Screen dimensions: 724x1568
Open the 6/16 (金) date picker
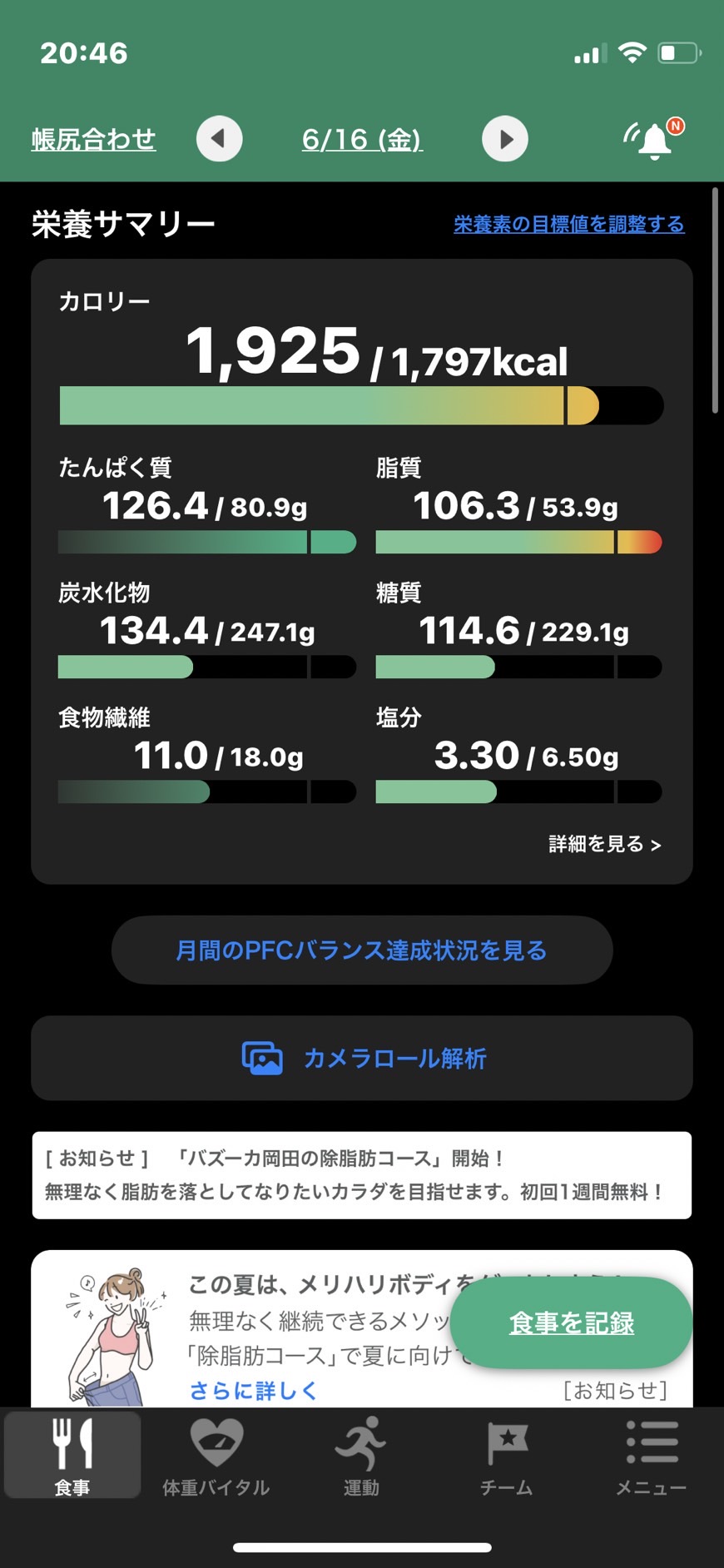click(362, 139)
